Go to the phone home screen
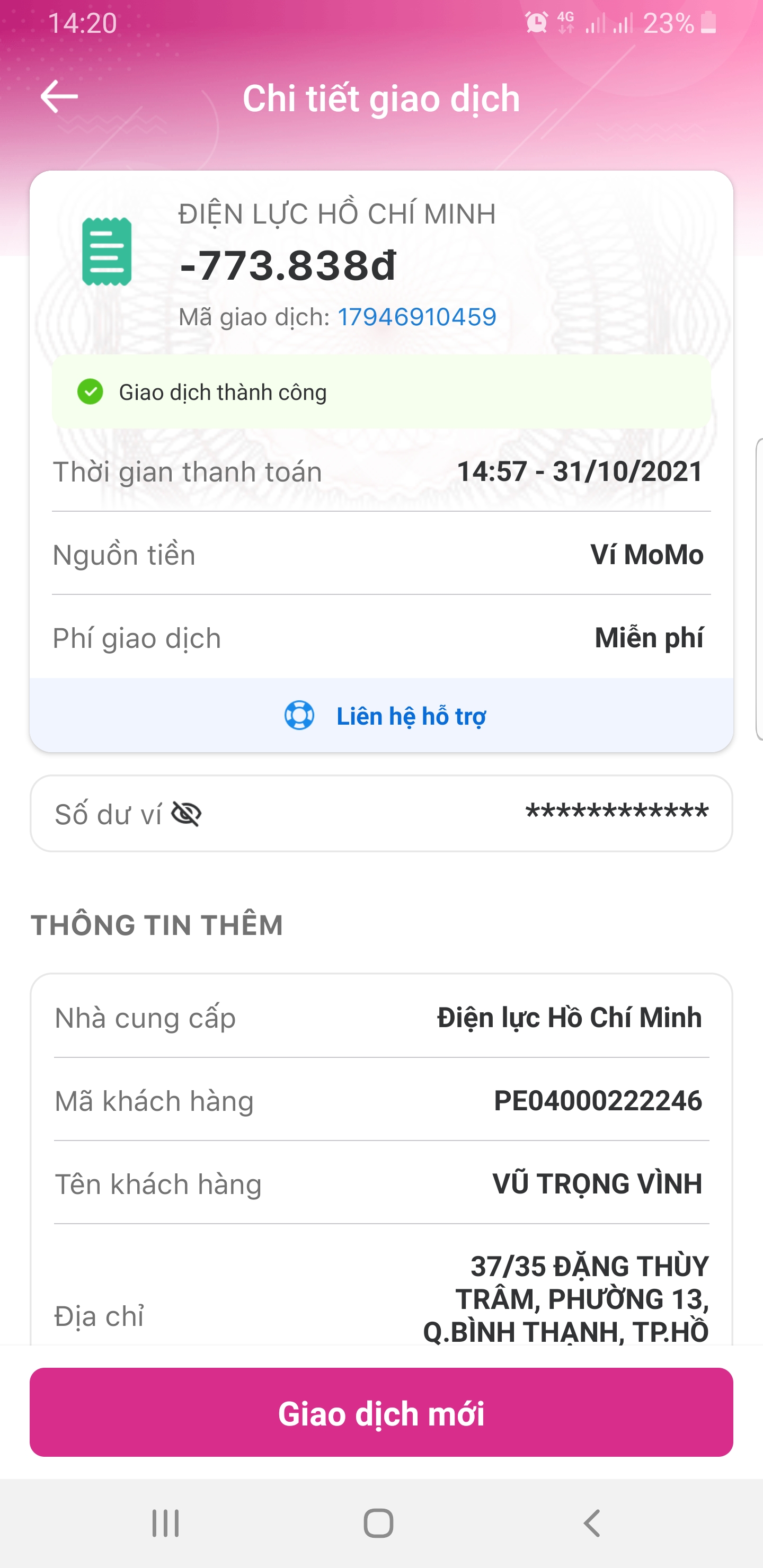 click(379, 1523)
